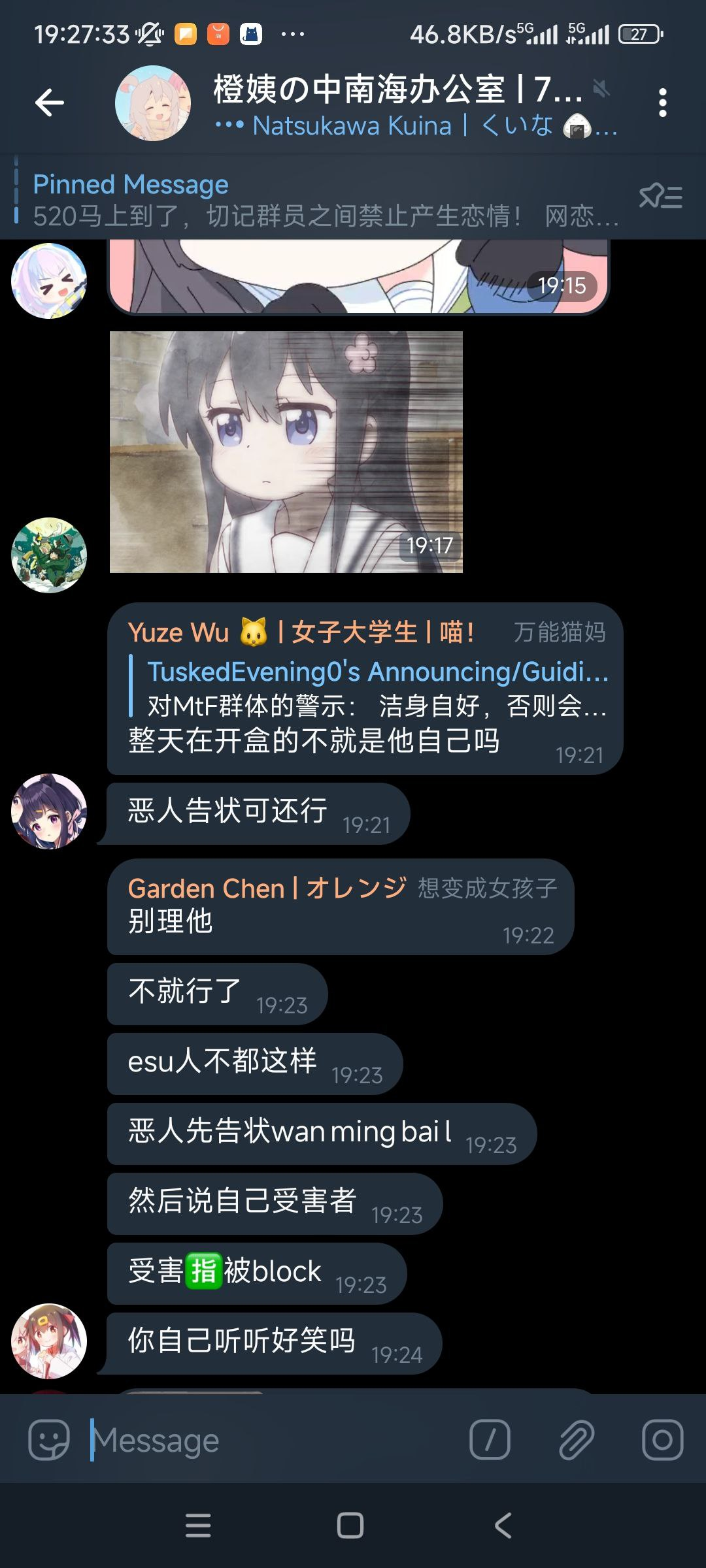Show the list of pinned messages
This screenshot has height=1568, width=706.
click(x=660, y=196)
